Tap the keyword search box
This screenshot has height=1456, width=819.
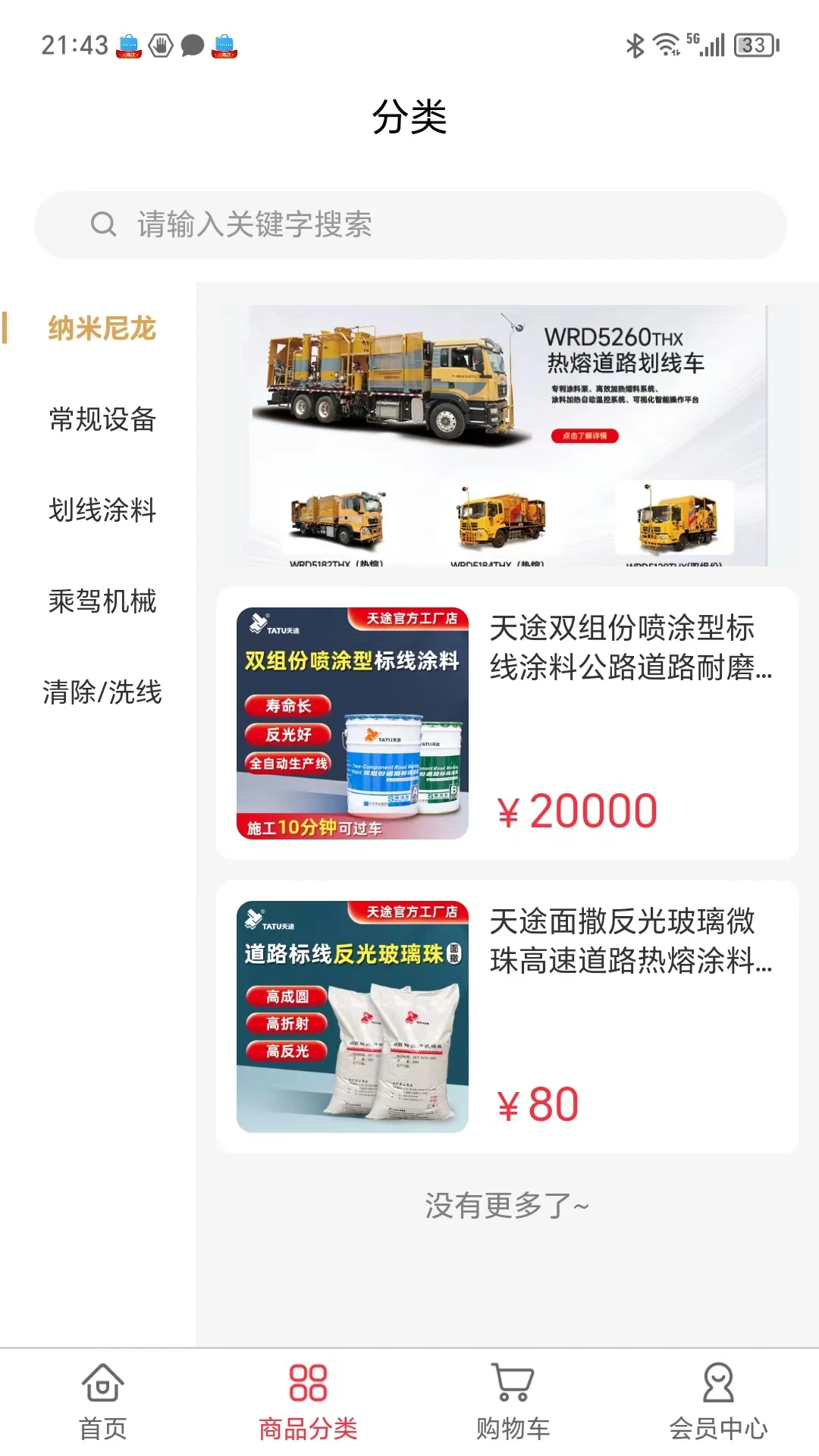click(409, 225)
